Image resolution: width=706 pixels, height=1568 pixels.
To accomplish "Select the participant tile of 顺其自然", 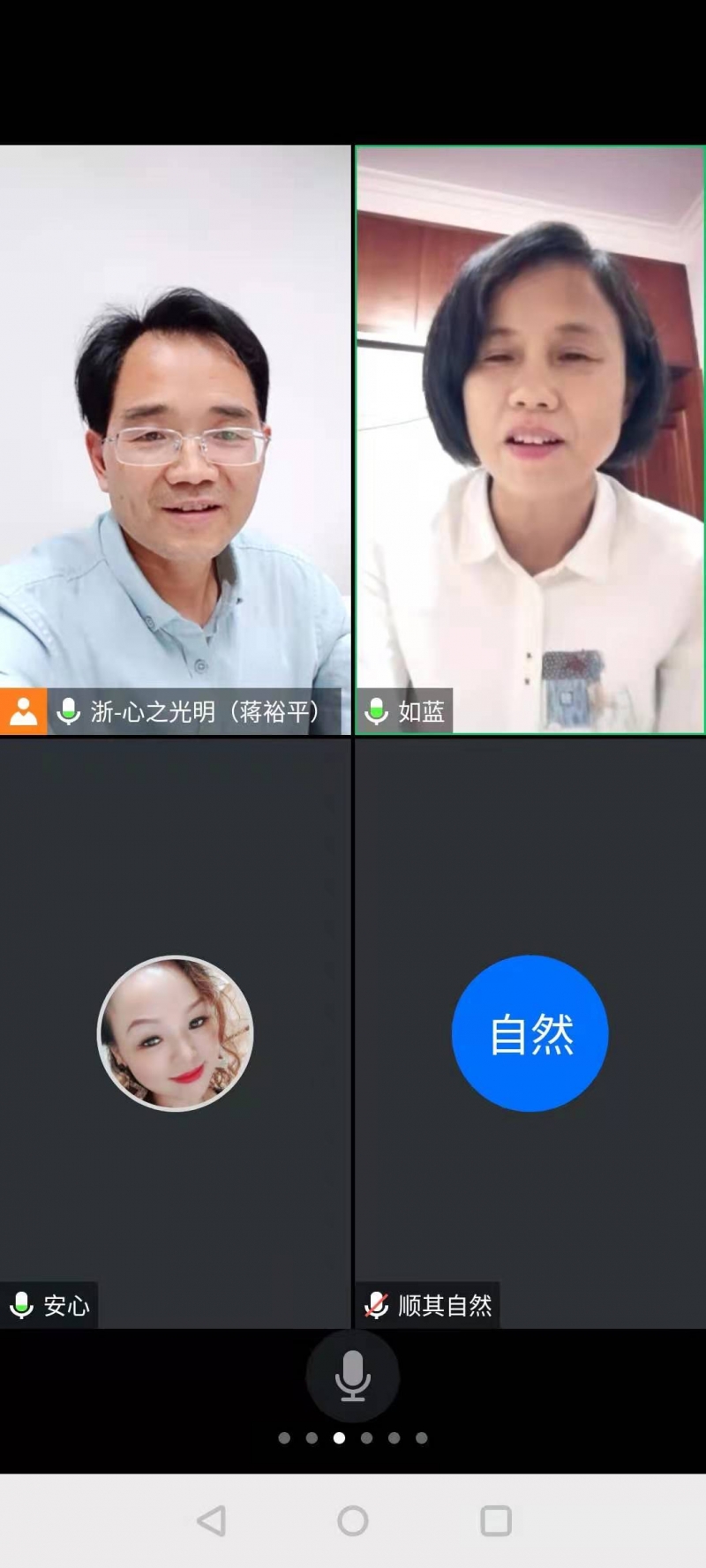I will click(529, 1032).
